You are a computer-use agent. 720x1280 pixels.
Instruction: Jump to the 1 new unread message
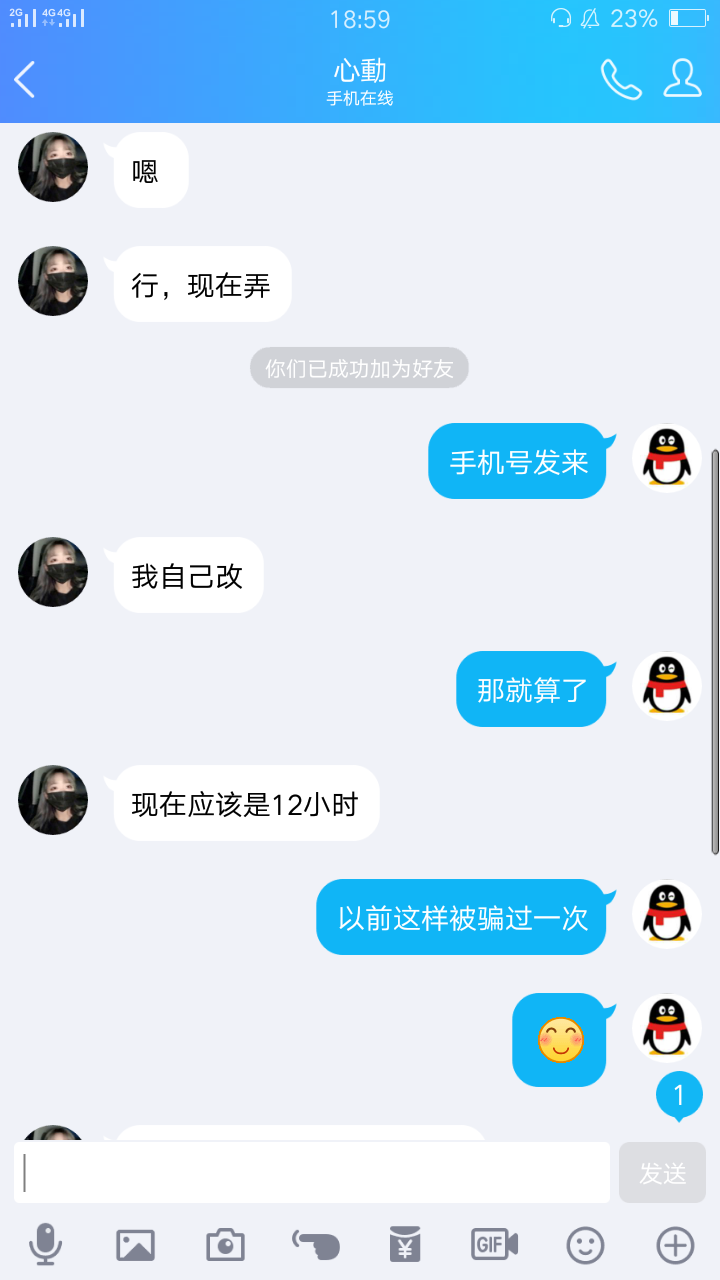point(679,1096)
